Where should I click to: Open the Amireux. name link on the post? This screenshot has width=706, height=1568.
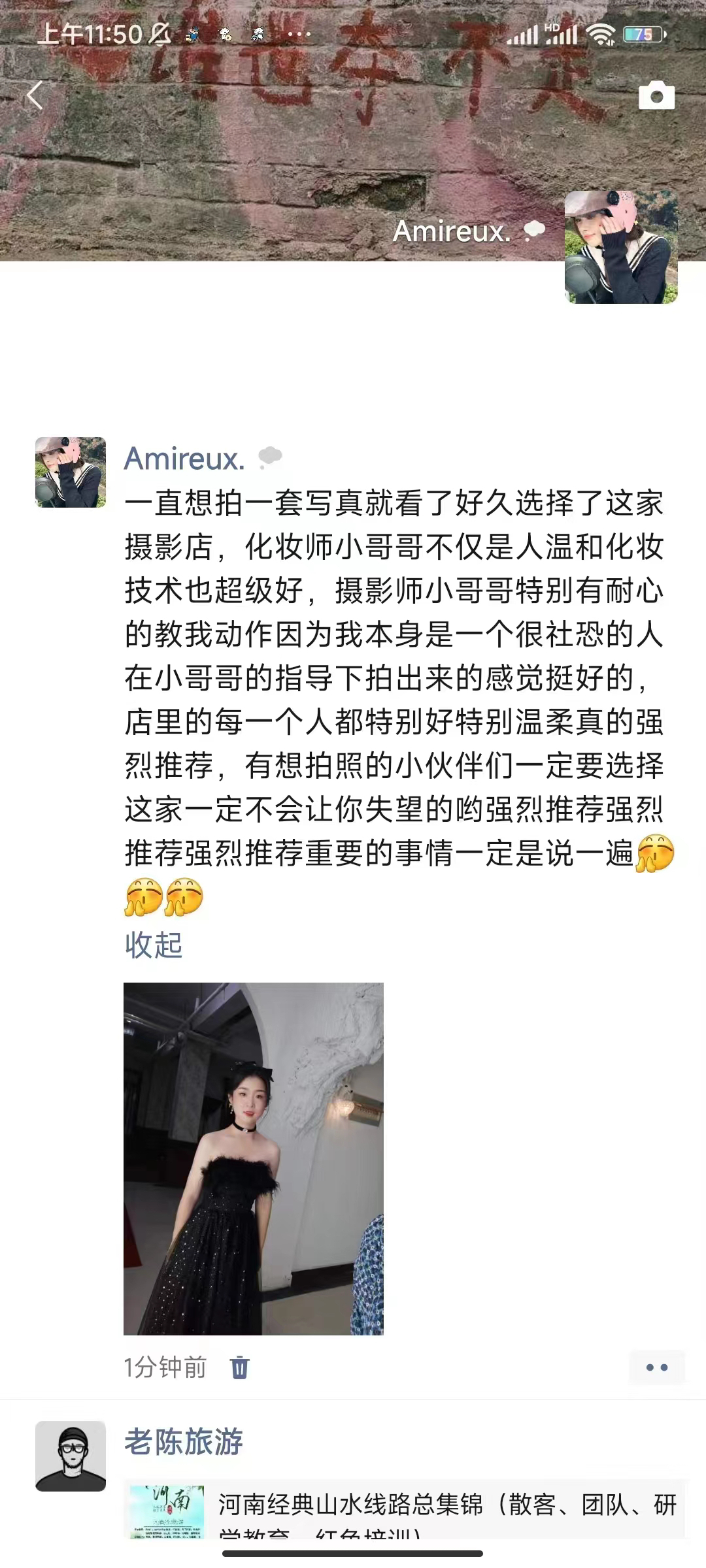click(184, 459)
